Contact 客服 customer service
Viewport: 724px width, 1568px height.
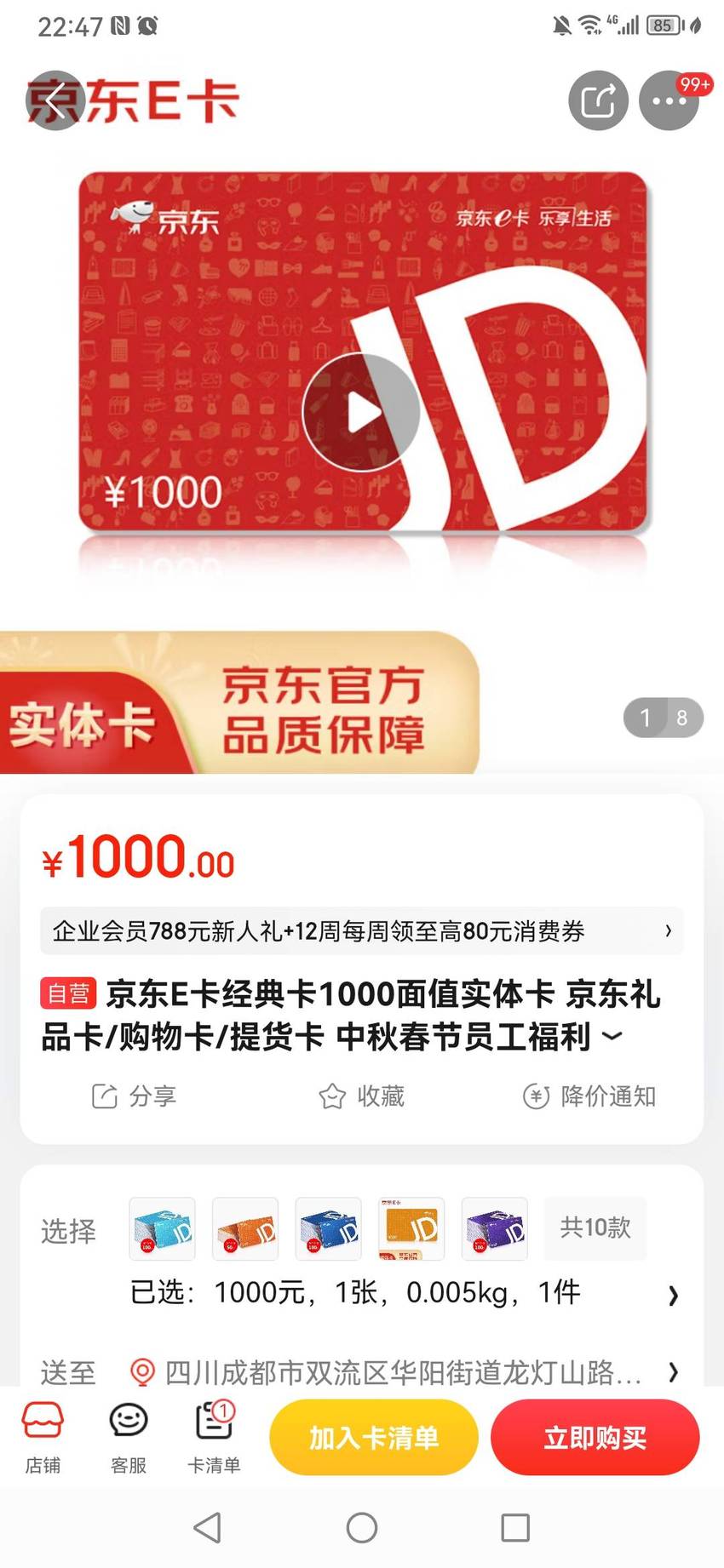tap(129, 1438)
